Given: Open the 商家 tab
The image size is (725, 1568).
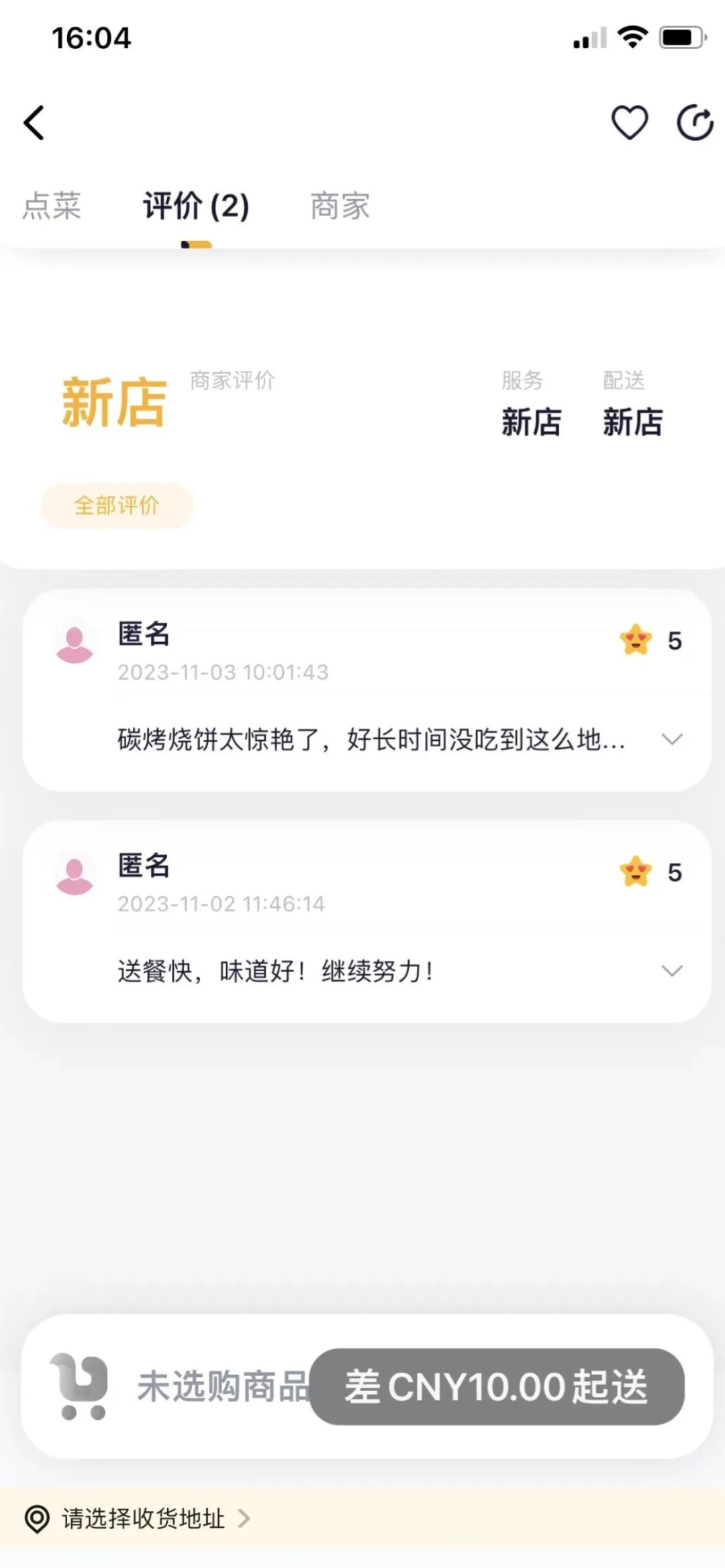Looking at the screenshot, I should pos(340,205).
